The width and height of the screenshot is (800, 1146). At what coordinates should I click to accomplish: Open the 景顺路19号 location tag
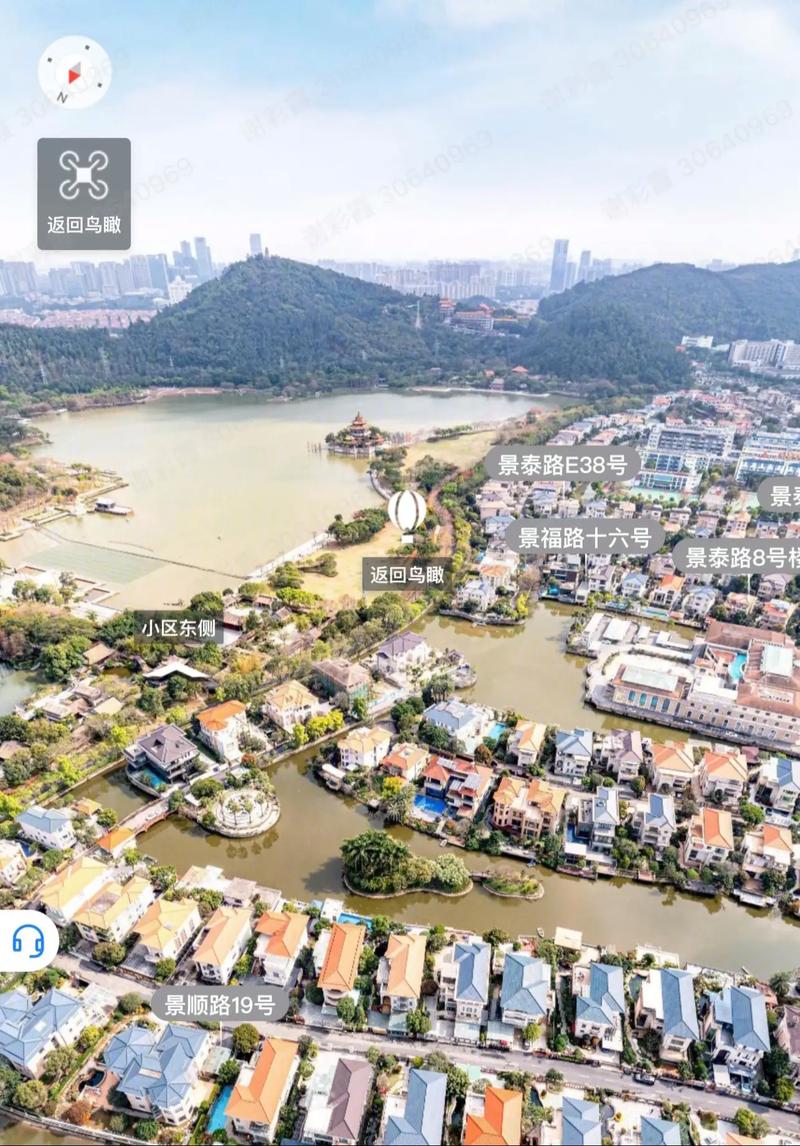tap(220, 1004)
